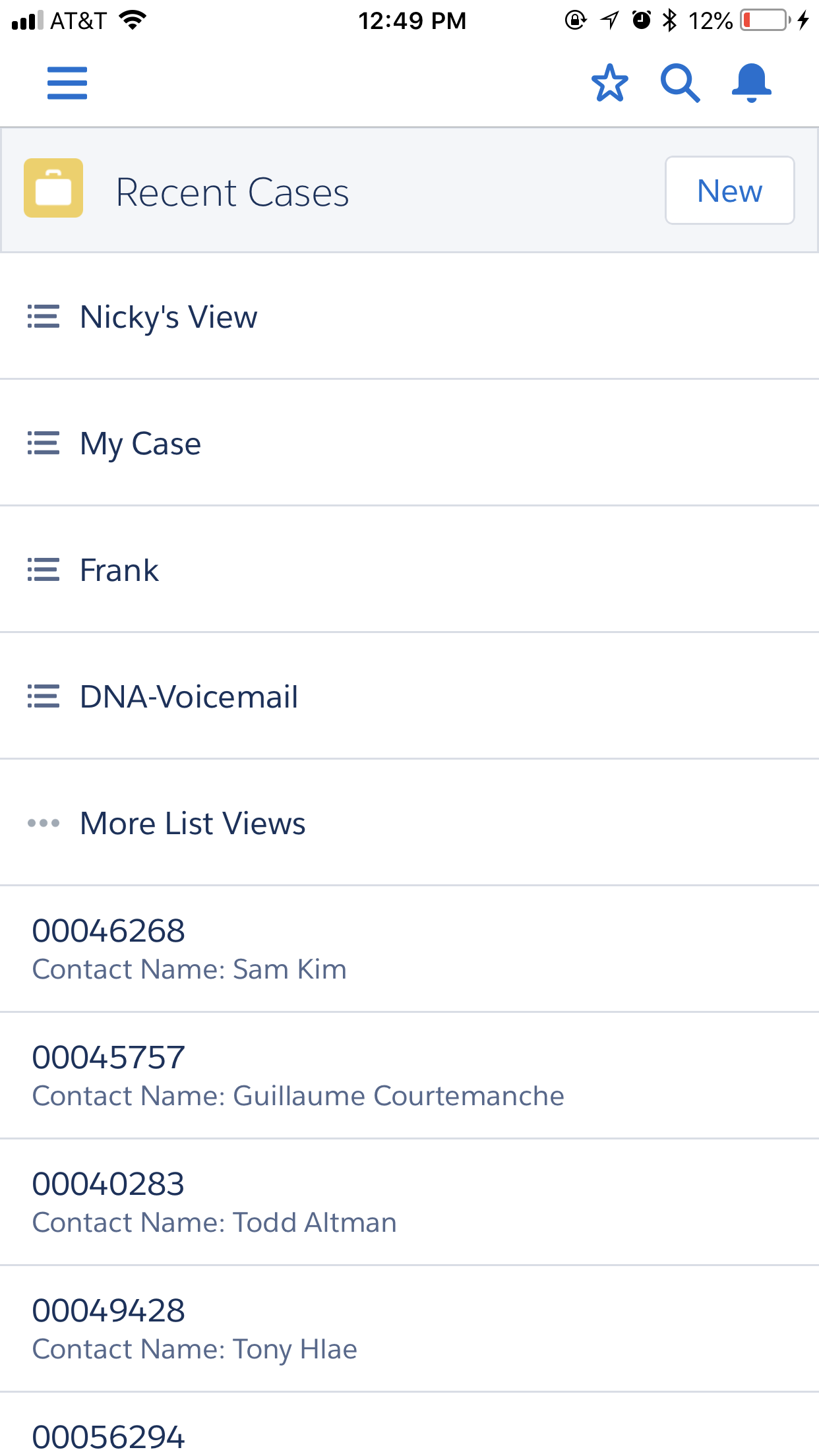
Task: Open case 00046268 for Sam Kim
Action: tap(189, 948)
